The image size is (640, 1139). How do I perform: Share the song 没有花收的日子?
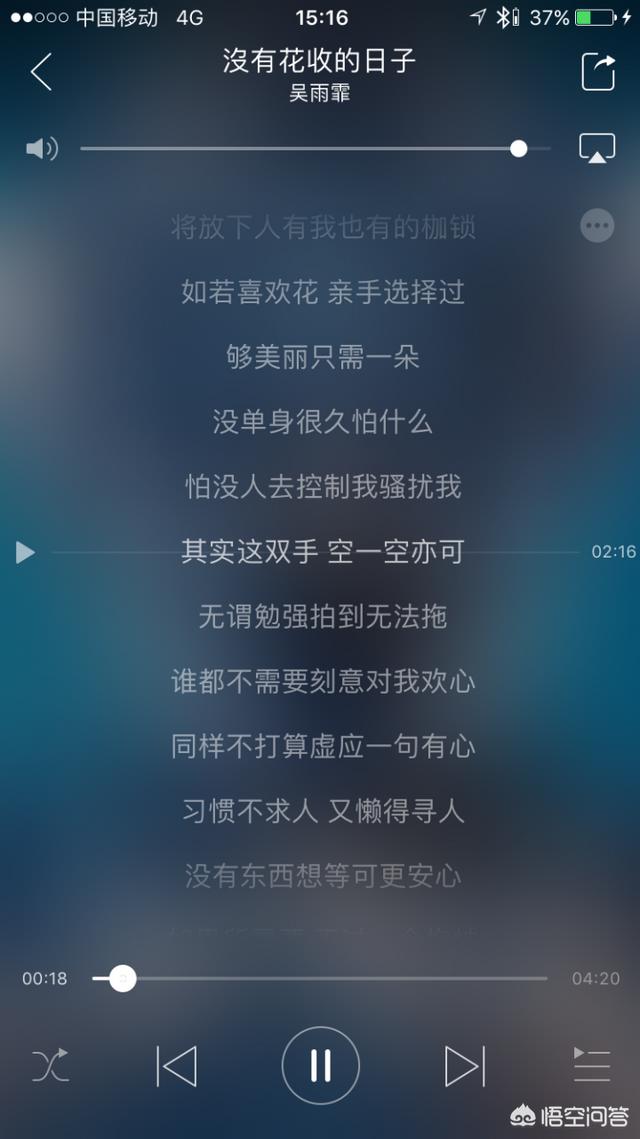point(598,72)
